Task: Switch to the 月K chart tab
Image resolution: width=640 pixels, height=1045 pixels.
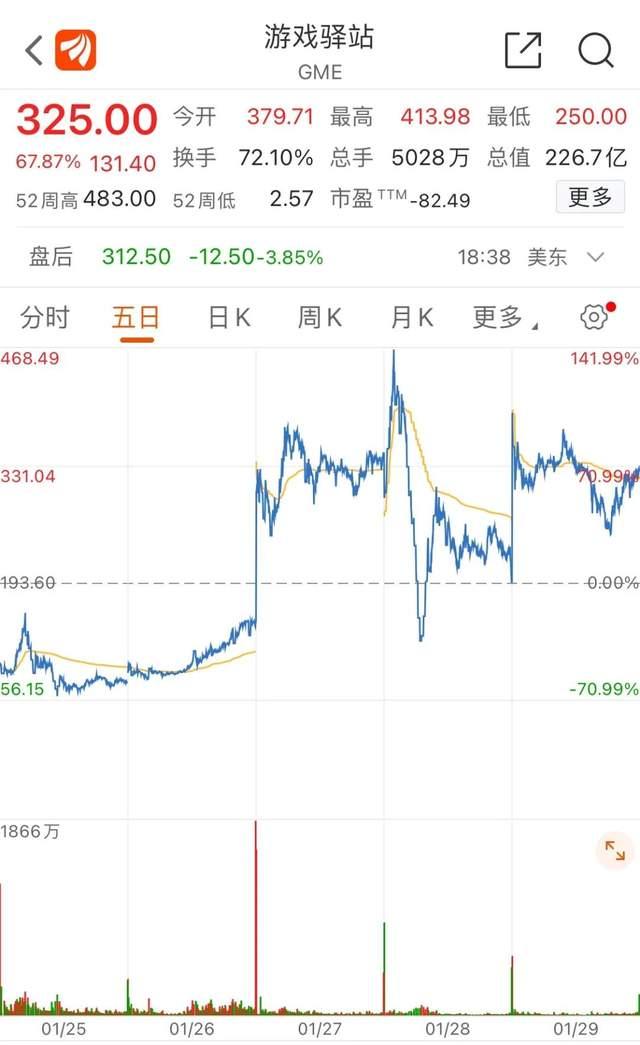Action: click(x=412, y=317)
